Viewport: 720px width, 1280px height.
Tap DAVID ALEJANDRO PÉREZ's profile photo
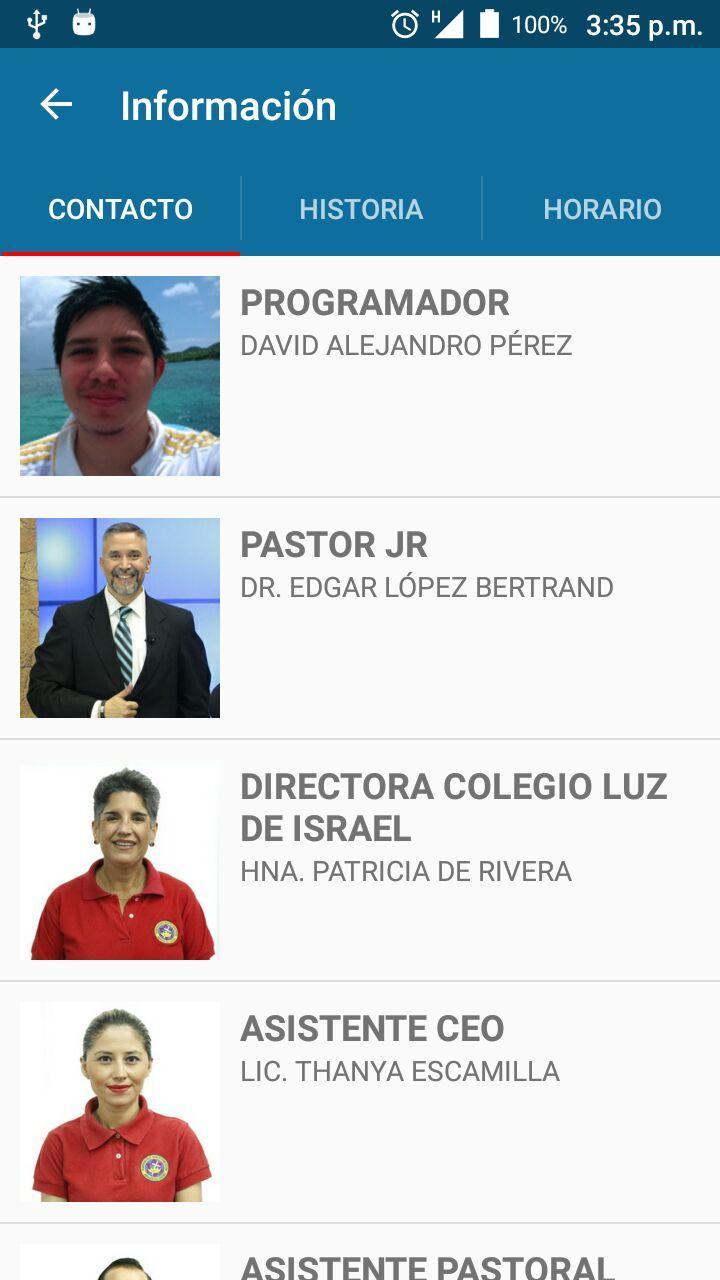point(120,376)
